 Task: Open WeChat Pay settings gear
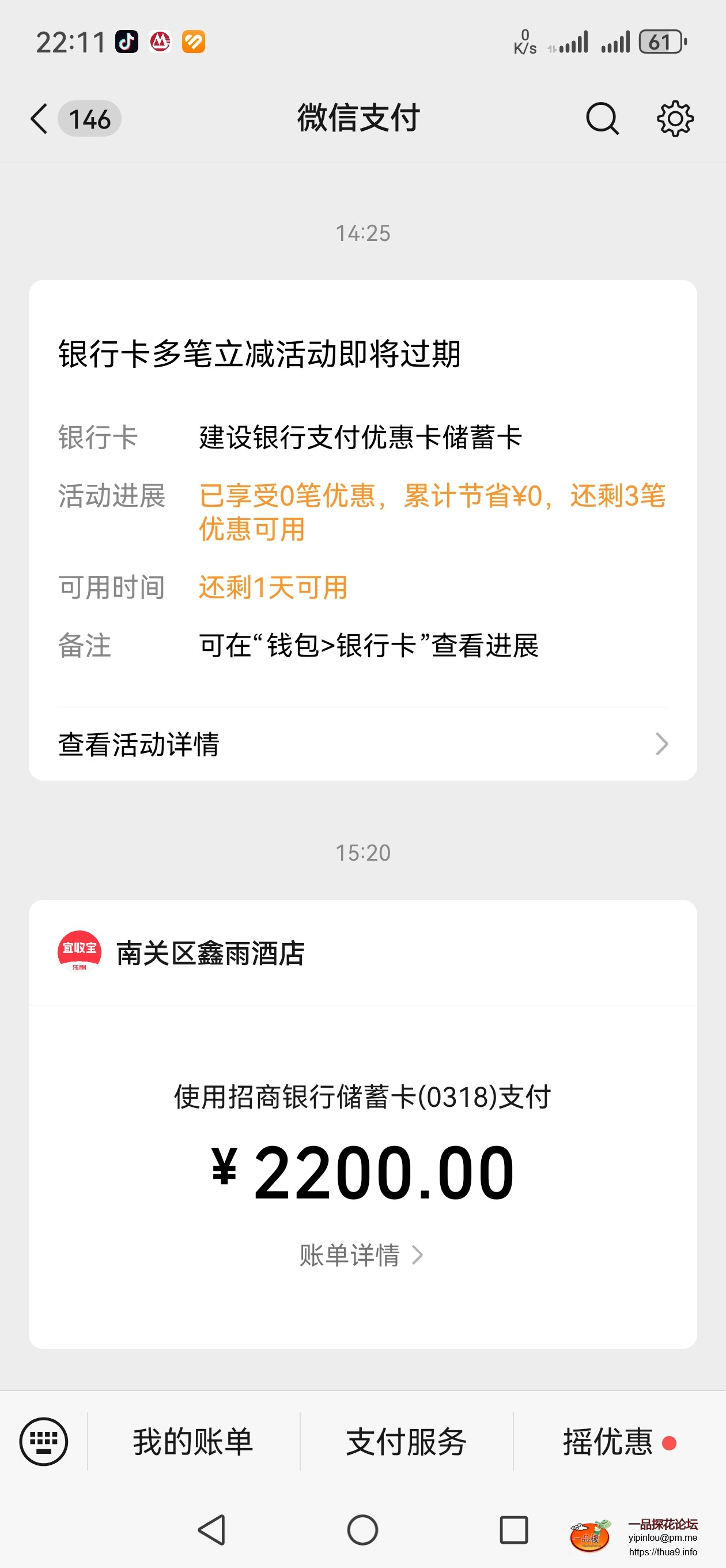675,119
